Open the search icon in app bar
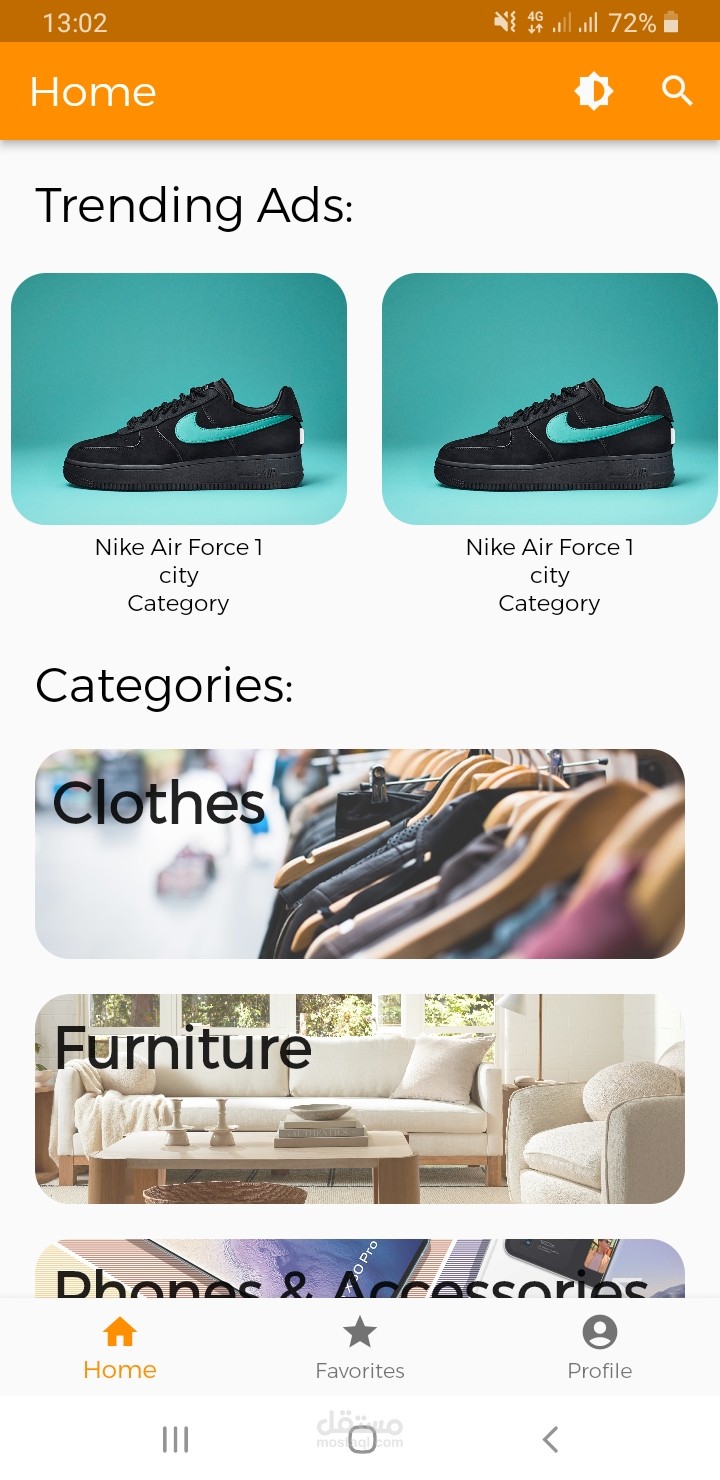Image resolution: width=720 pixels, height=1480 pixels. click(677, 91)
